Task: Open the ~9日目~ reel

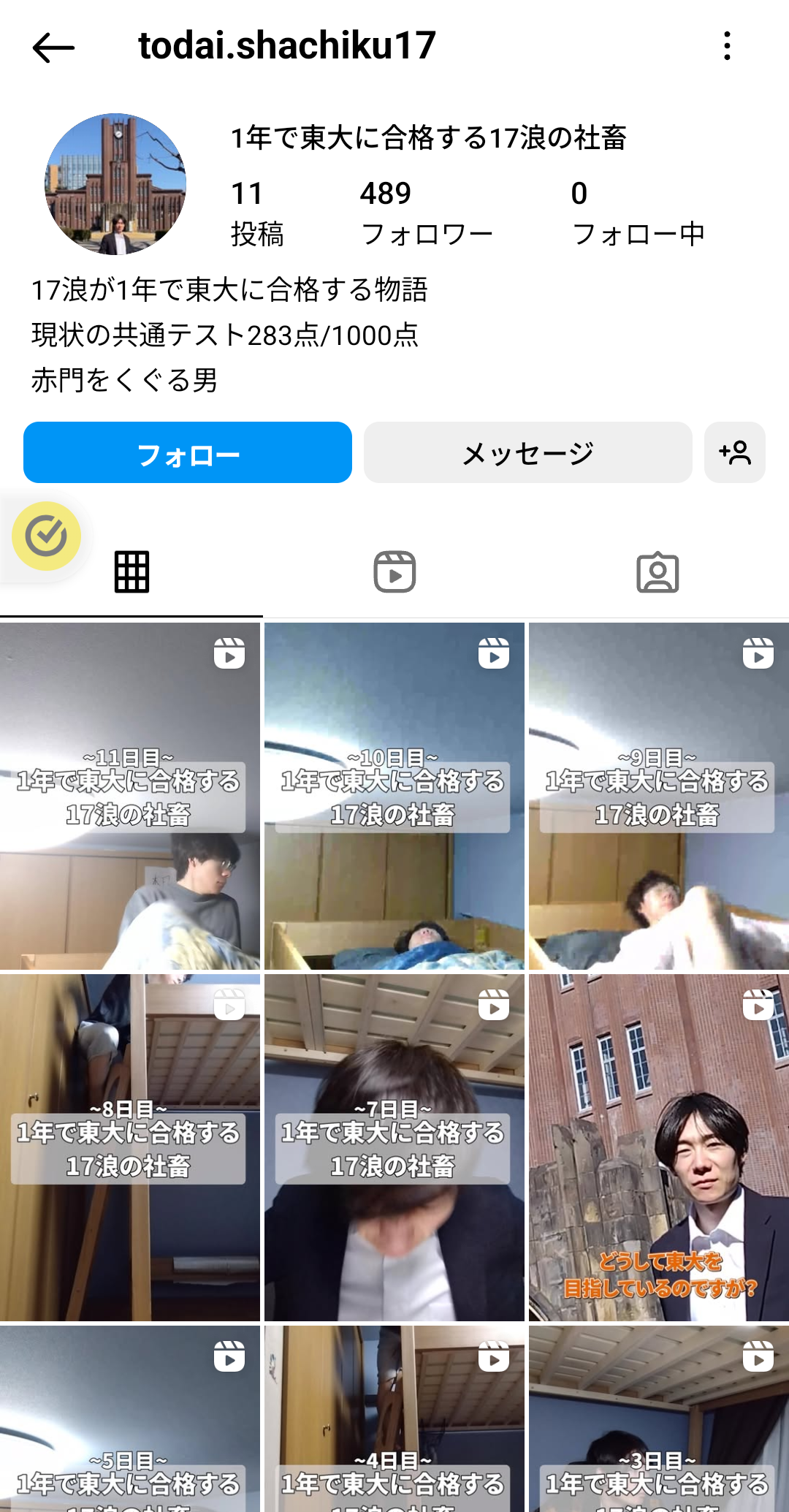Action: coord(658,796)
